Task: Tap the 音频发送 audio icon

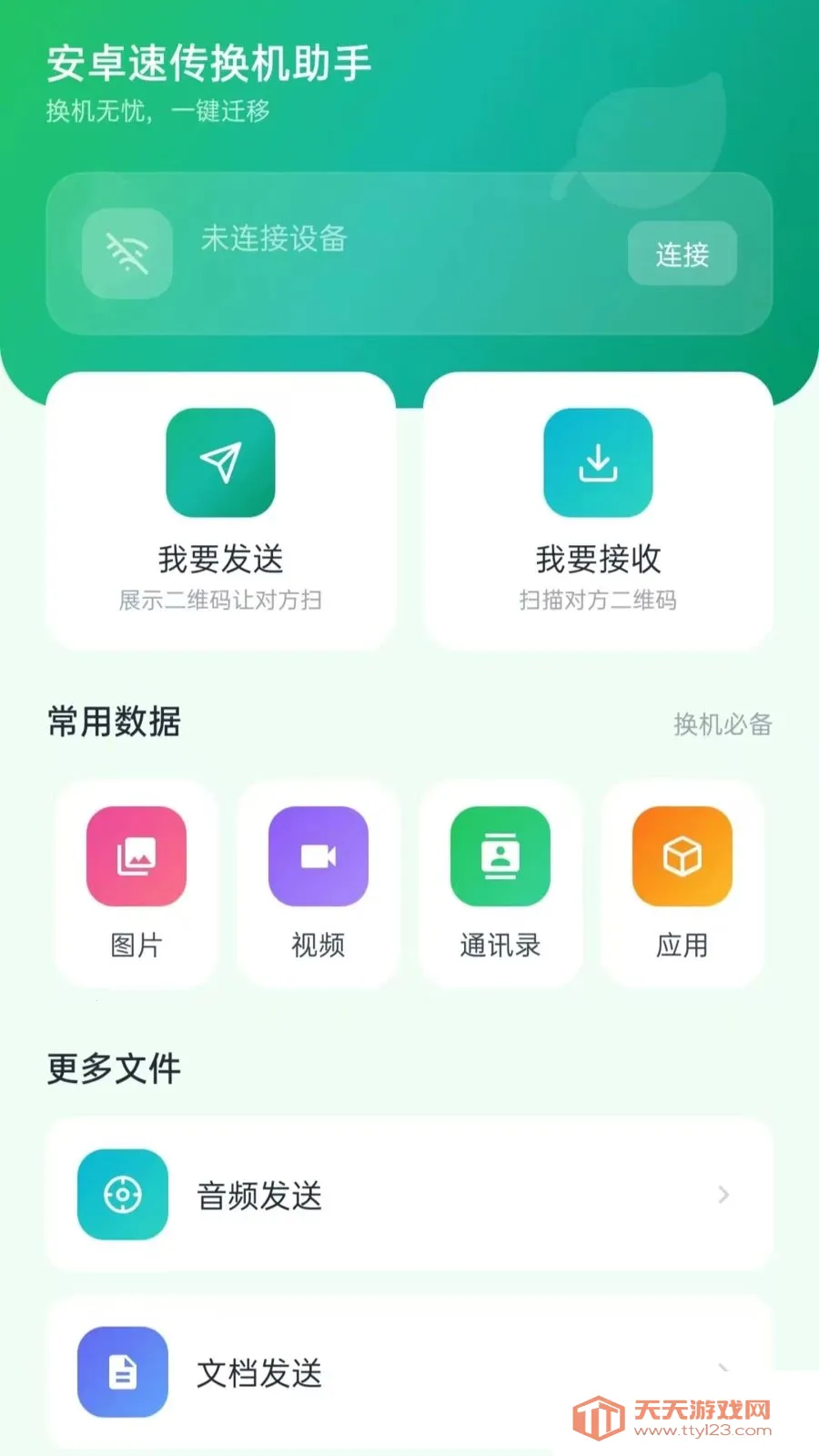Action: pyautogui.click(x=123, y=1195)
